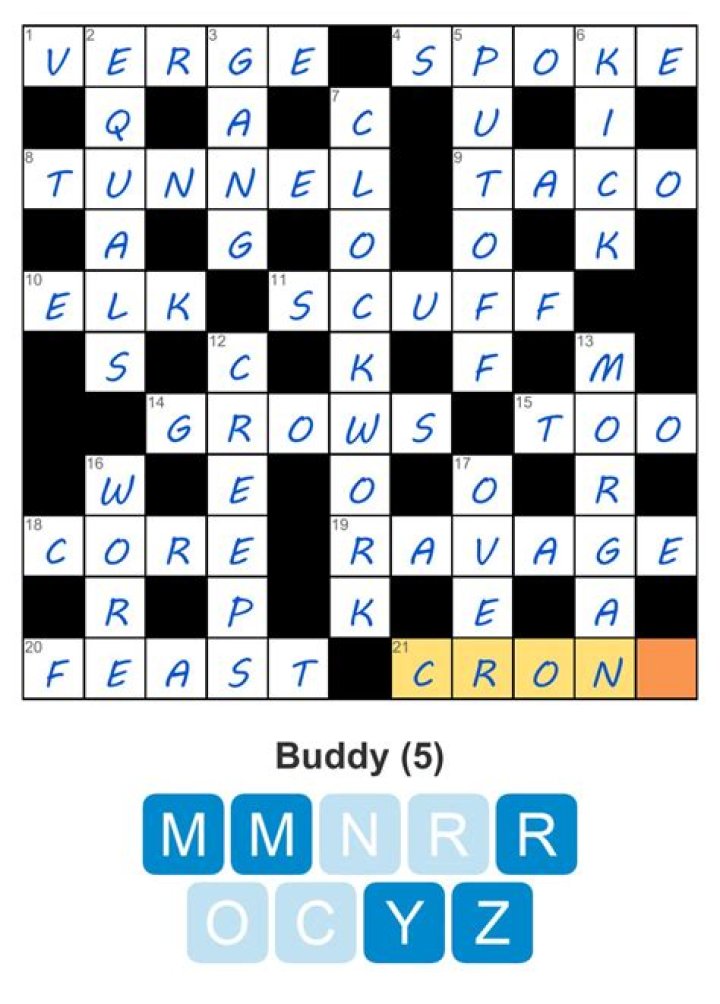Tap grid cell numbered 18
The width and height of the screenshot is (720, 1004).
tap(54, 547)
